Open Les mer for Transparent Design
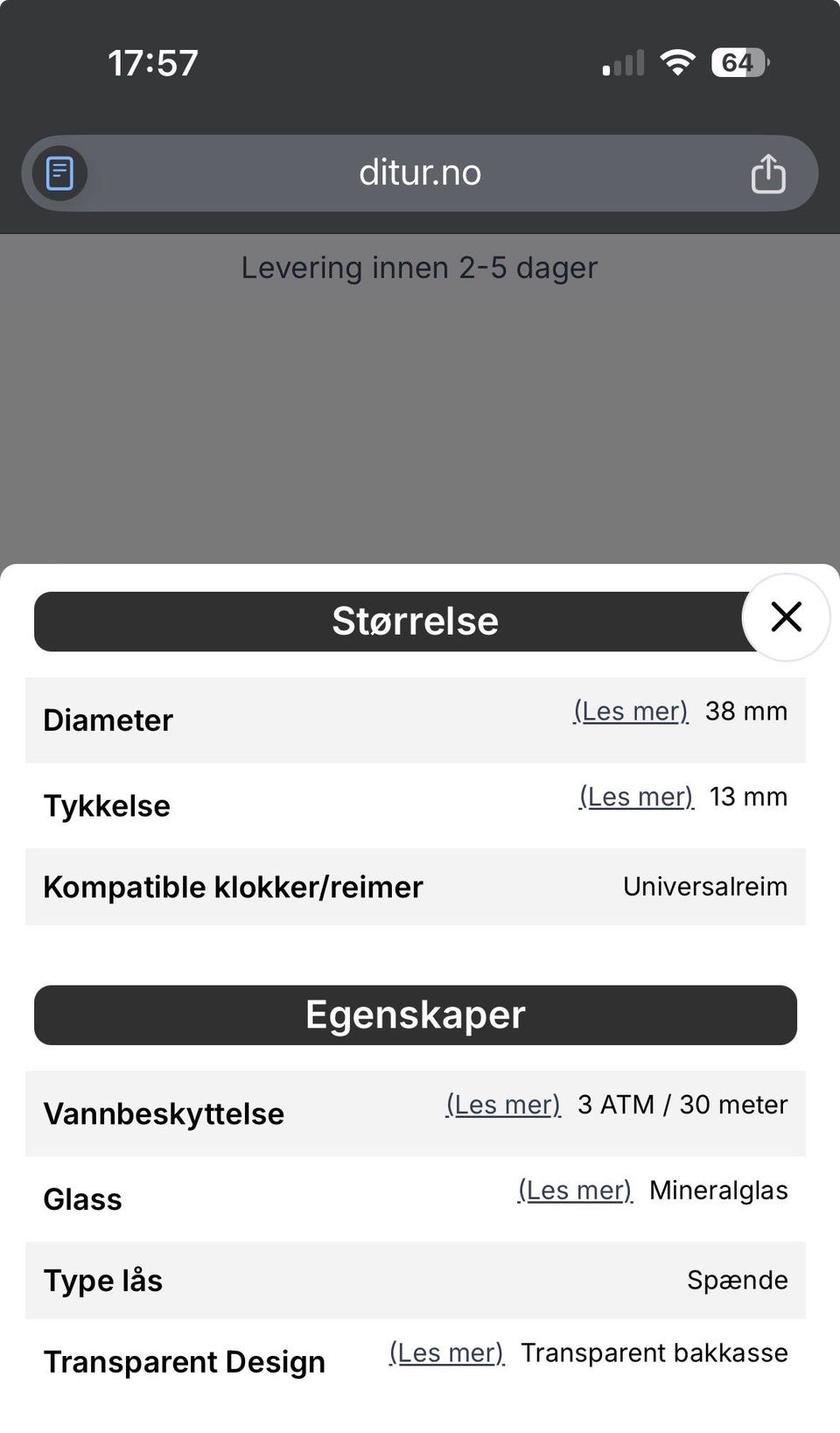Screen dimensions: 840x1433 pos(447,1353)
